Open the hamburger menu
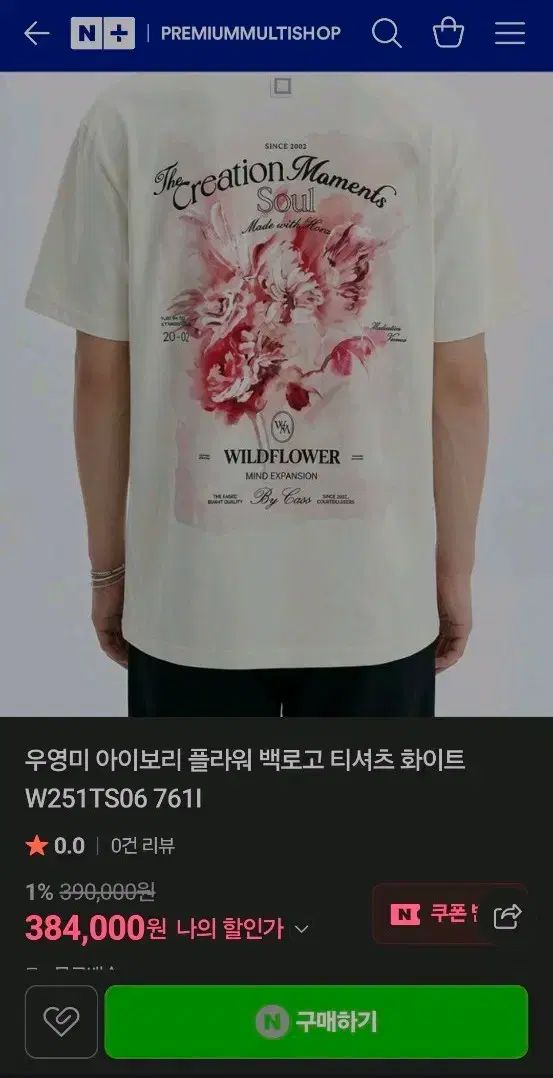The height and width of the screenshot is (1078, 553). pyautogui.click(x=510, y=33)
